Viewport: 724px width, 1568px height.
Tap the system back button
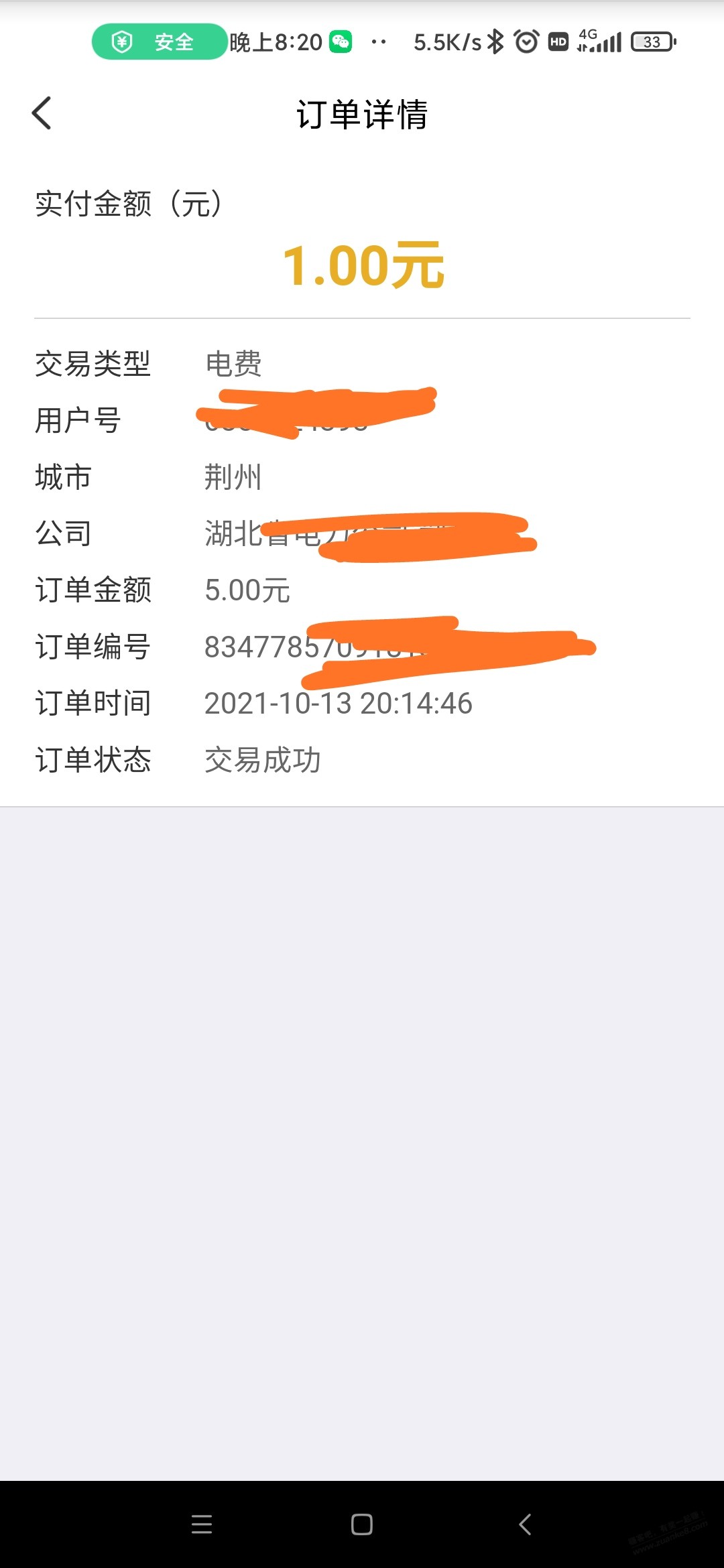click(x=525, y=1524)
